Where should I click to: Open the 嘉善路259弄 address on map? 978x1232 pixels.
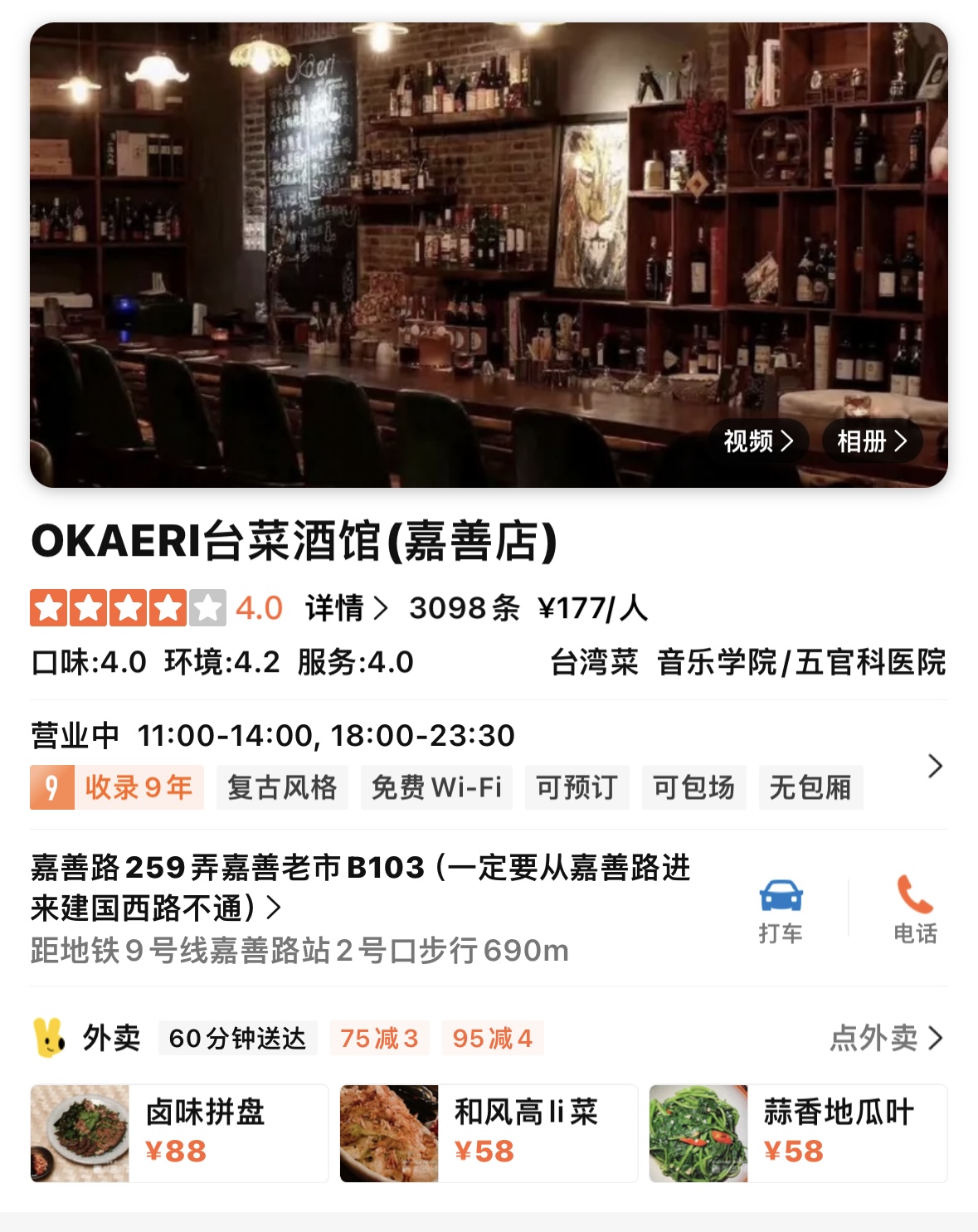tap(360, 888)
